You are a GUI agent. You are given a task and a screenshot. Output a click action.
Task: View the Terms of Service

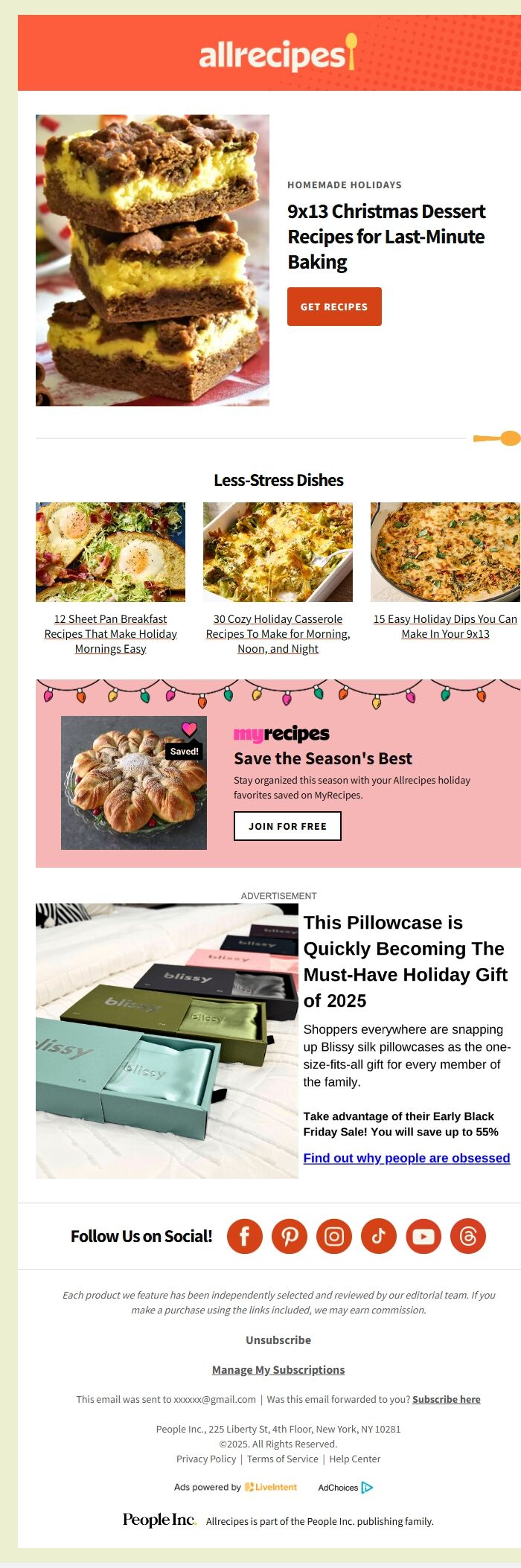pyautogui.click(x=282, y=1459)
